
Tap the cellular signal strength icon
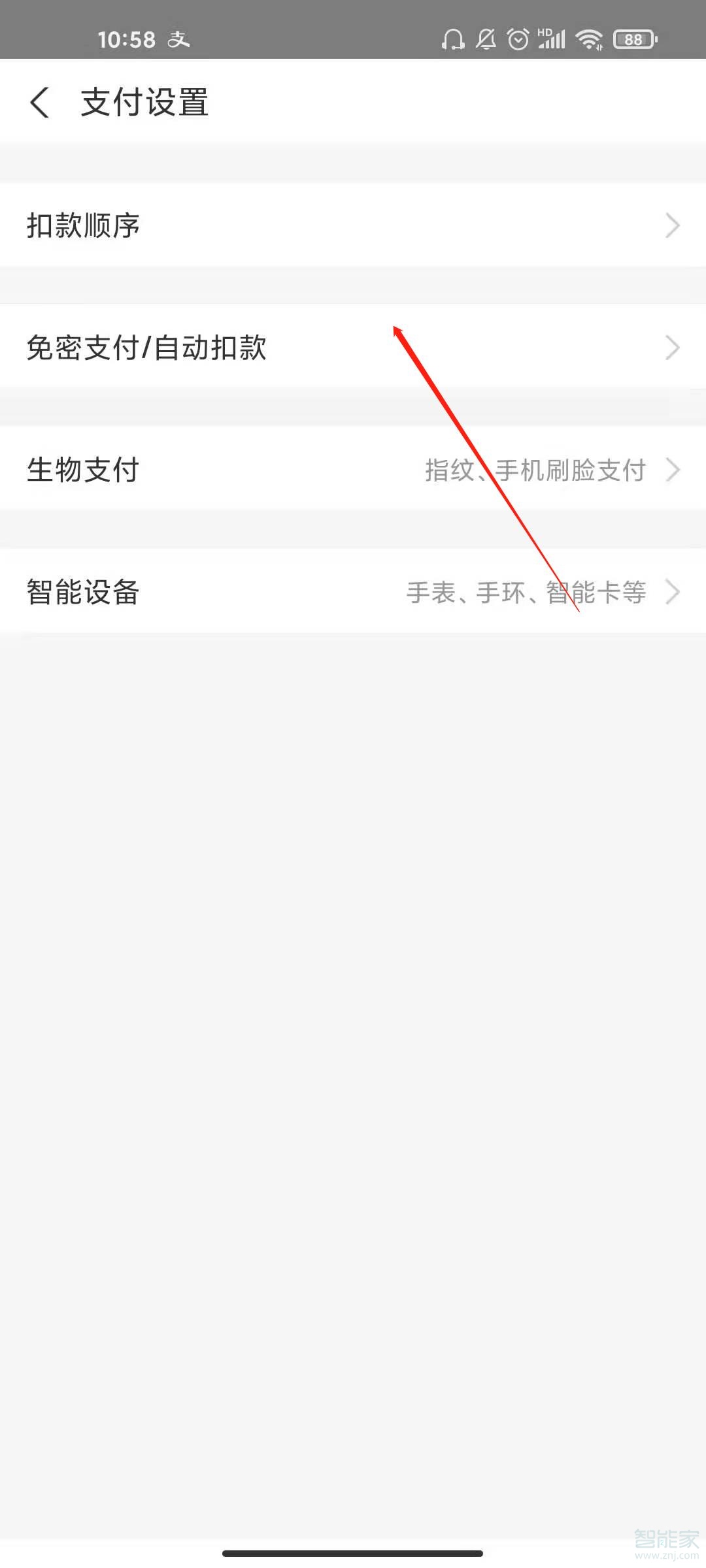[x=551, y=43]
